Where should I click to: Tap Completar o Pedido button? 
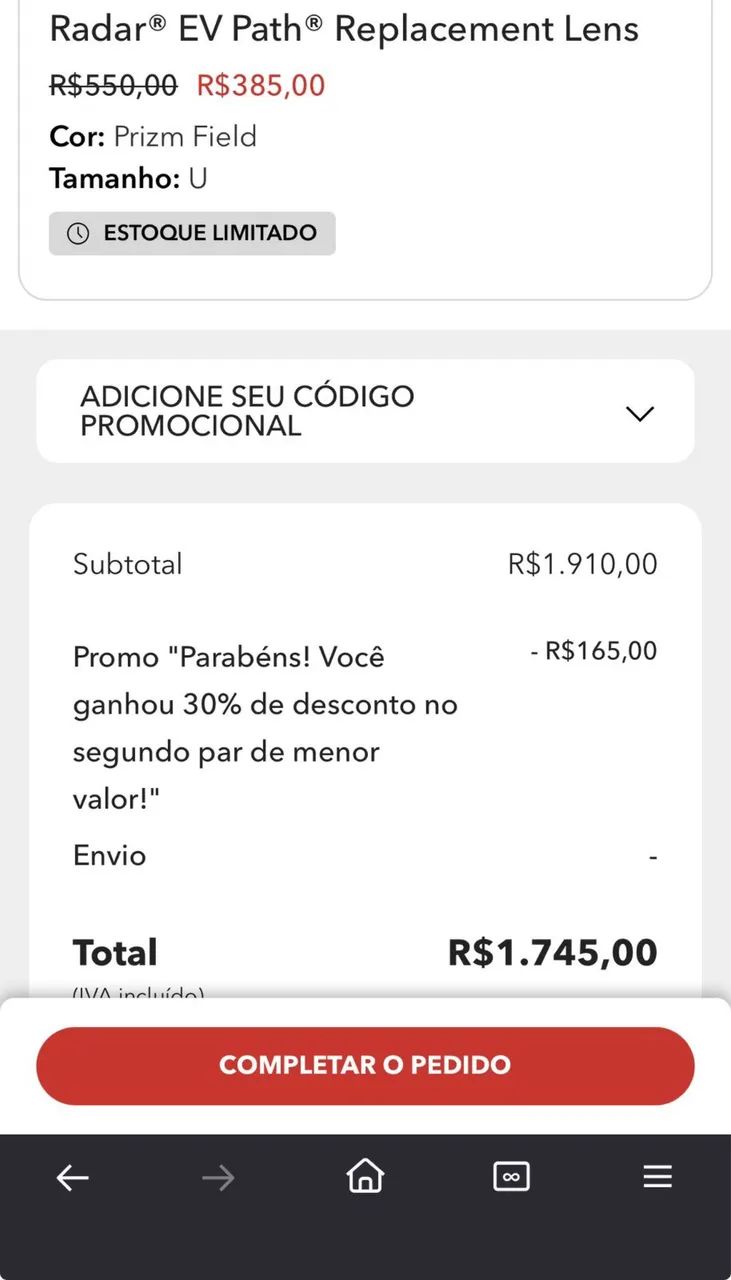(x=365, y=1065)
